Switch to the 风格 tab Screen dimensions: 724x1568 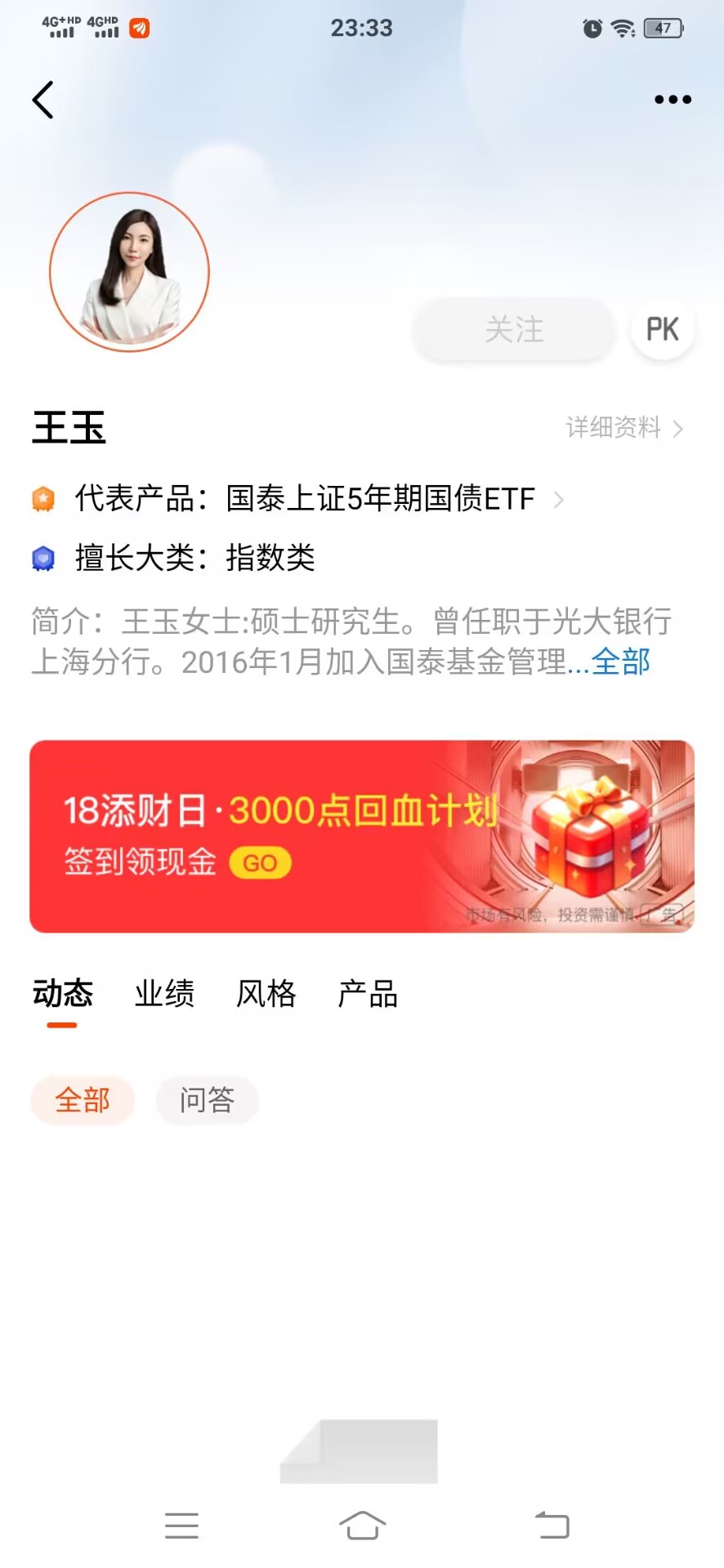[x=266, y=994]
